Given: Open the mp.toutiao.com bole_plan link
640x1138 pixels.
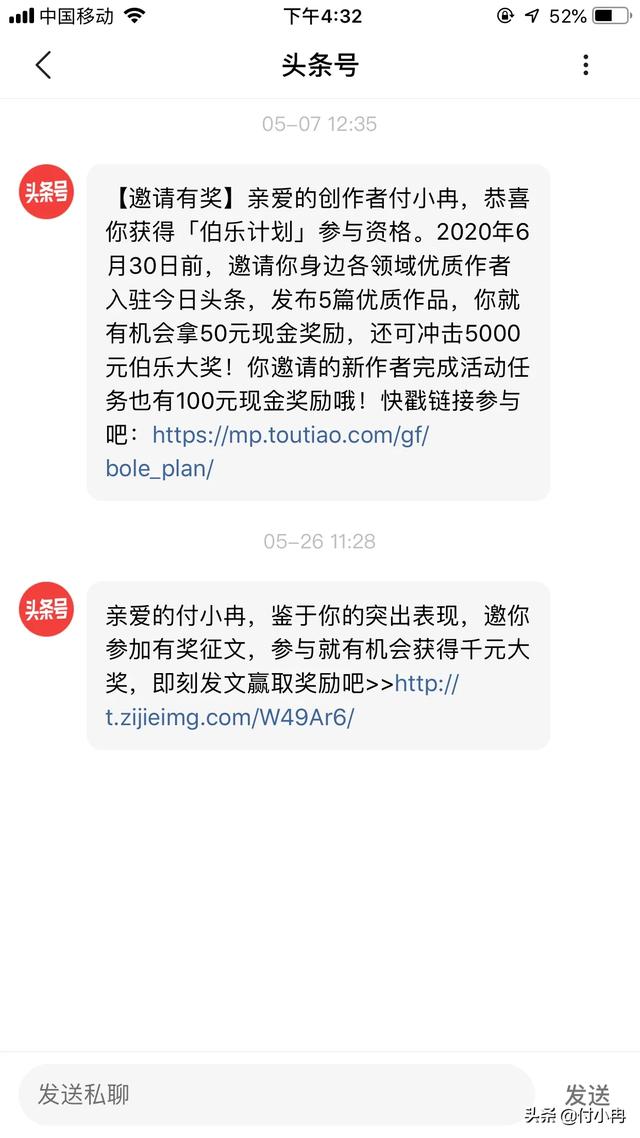Looking at the screenshot, I should click(290, 436).
